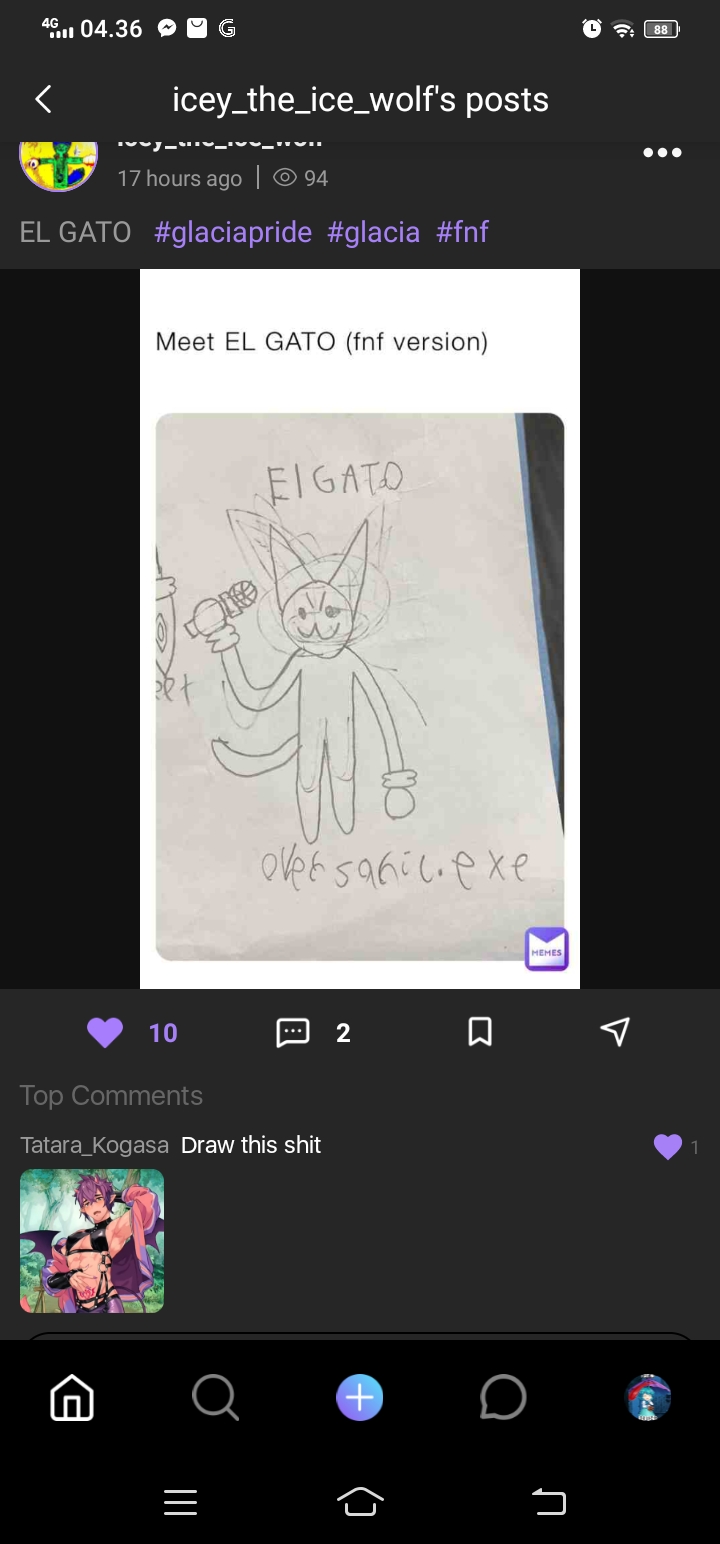Switch to the Home tab
Viewport: 720px width, 1544px height.
[72, 1397]
